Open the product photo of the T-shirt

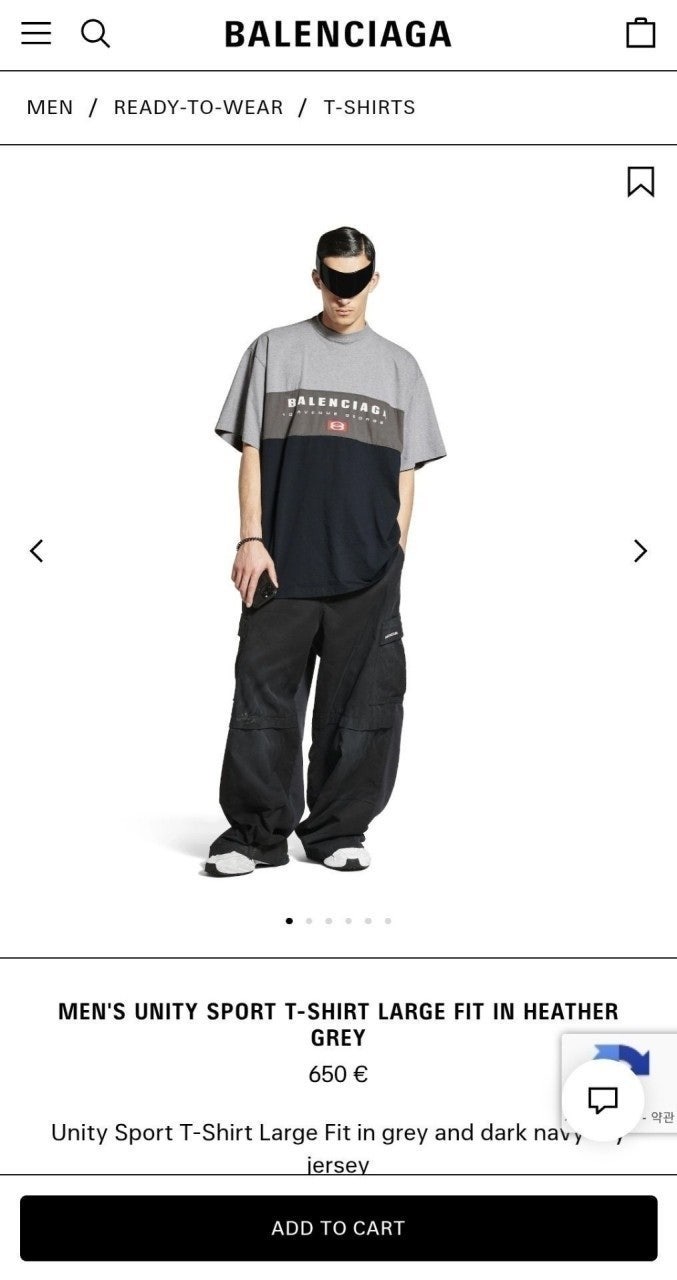(330, 550)
